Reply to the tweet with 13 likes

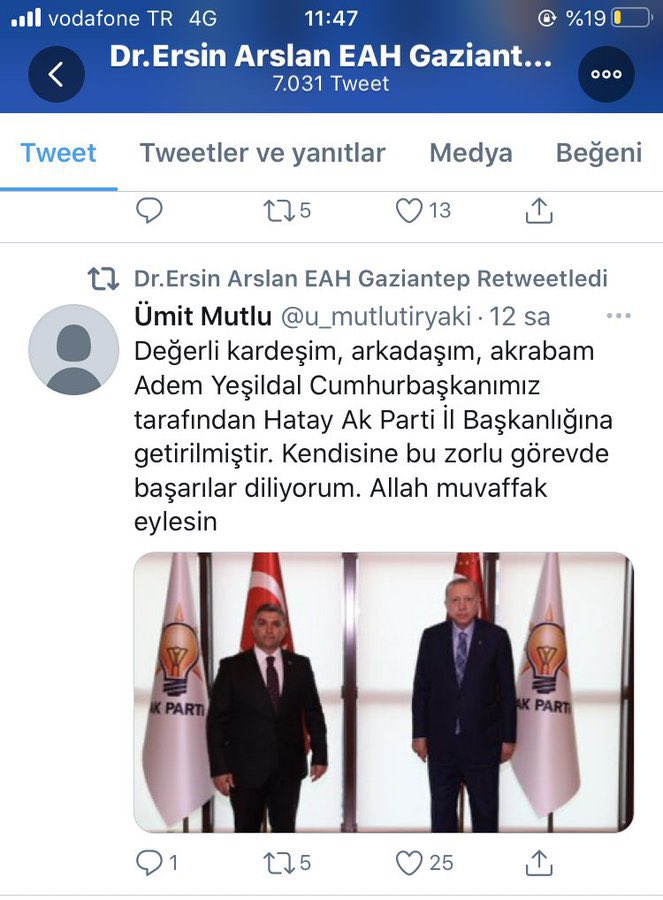pyautogui.click(x=149, y=210)
